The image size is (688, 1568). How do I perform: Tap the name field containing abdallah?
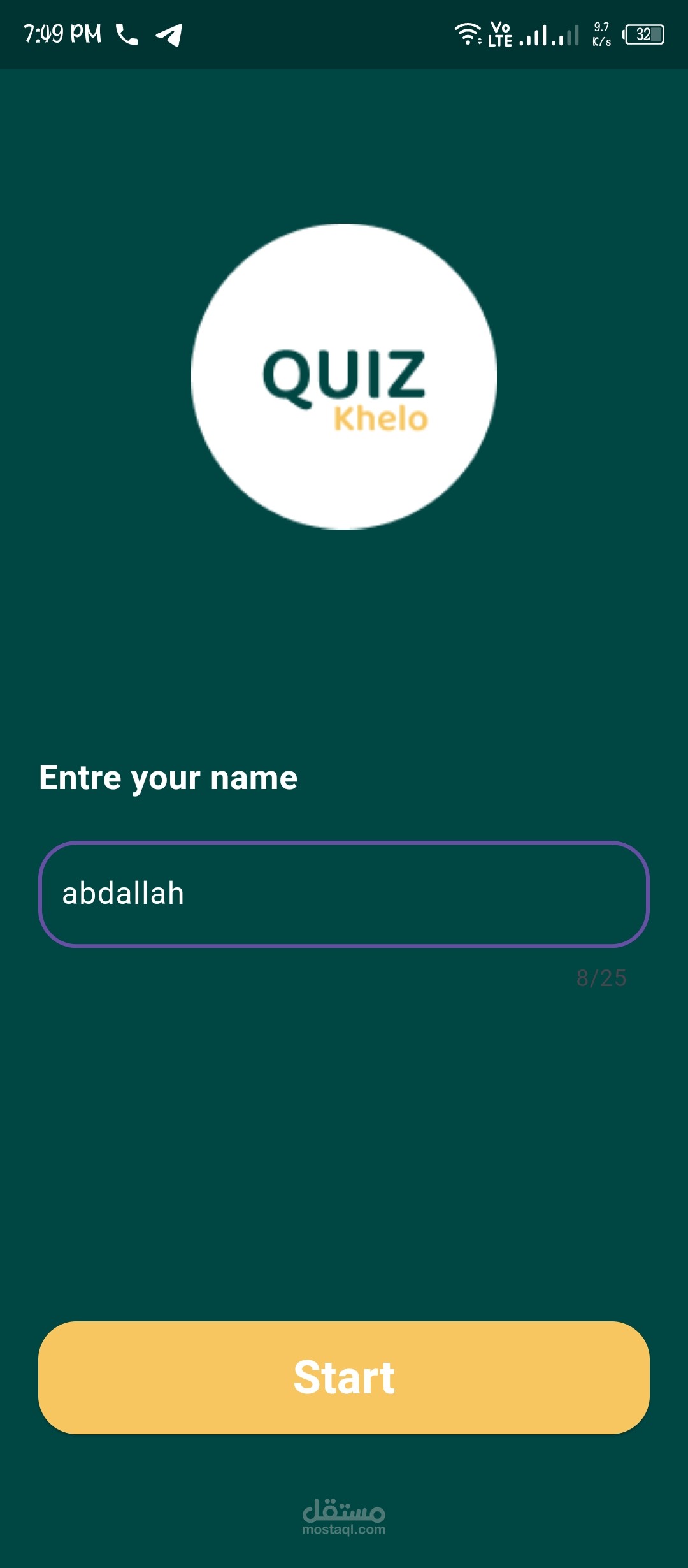pos(344,894)
